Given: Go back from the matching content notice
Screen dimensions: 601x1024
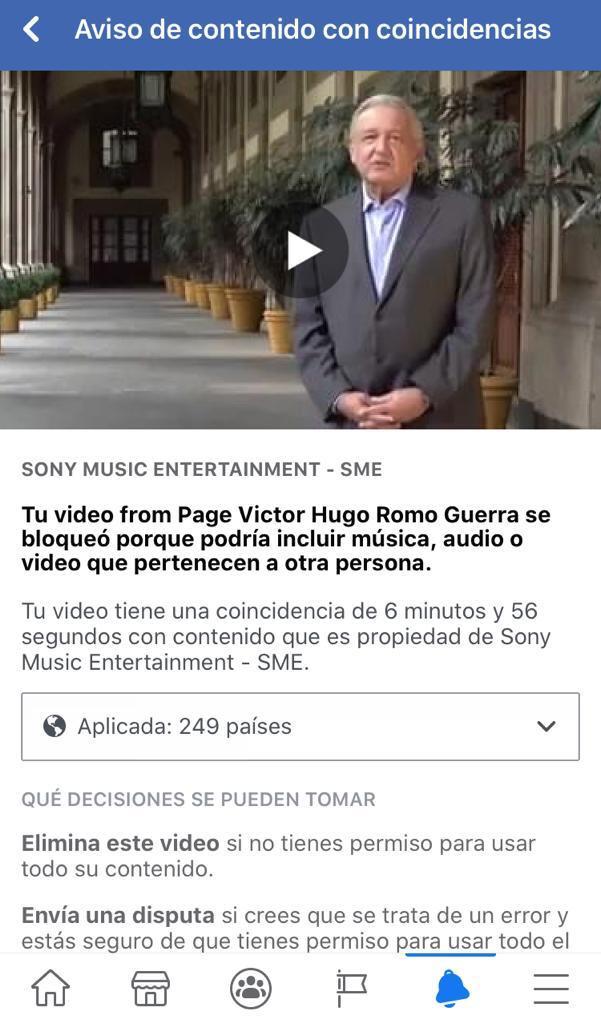Looking at the screenshot, I should pyautogui.click(x=32, y=30).
